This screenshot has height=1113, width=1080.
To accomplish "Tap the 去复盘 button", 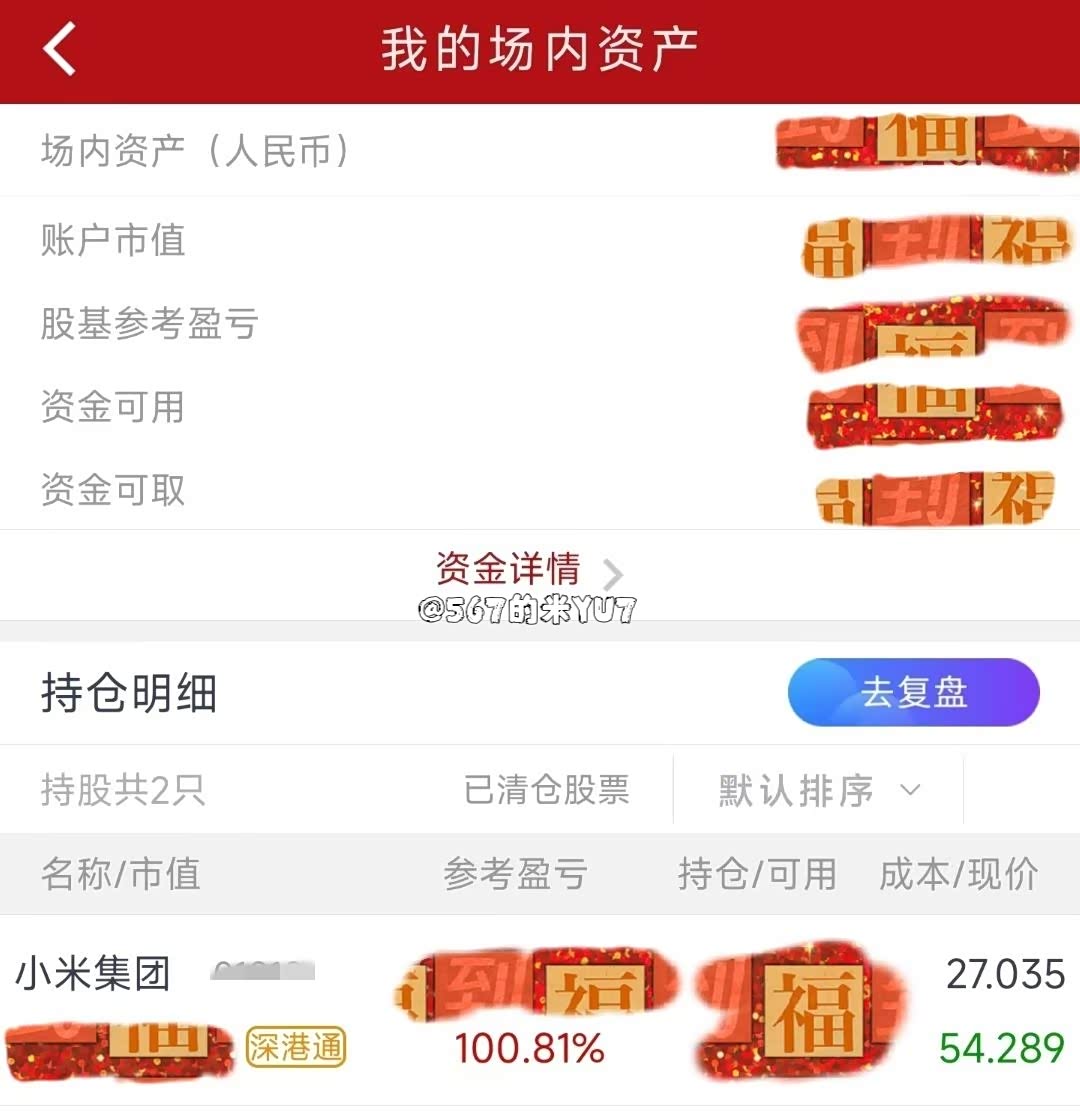I will 913,692.
